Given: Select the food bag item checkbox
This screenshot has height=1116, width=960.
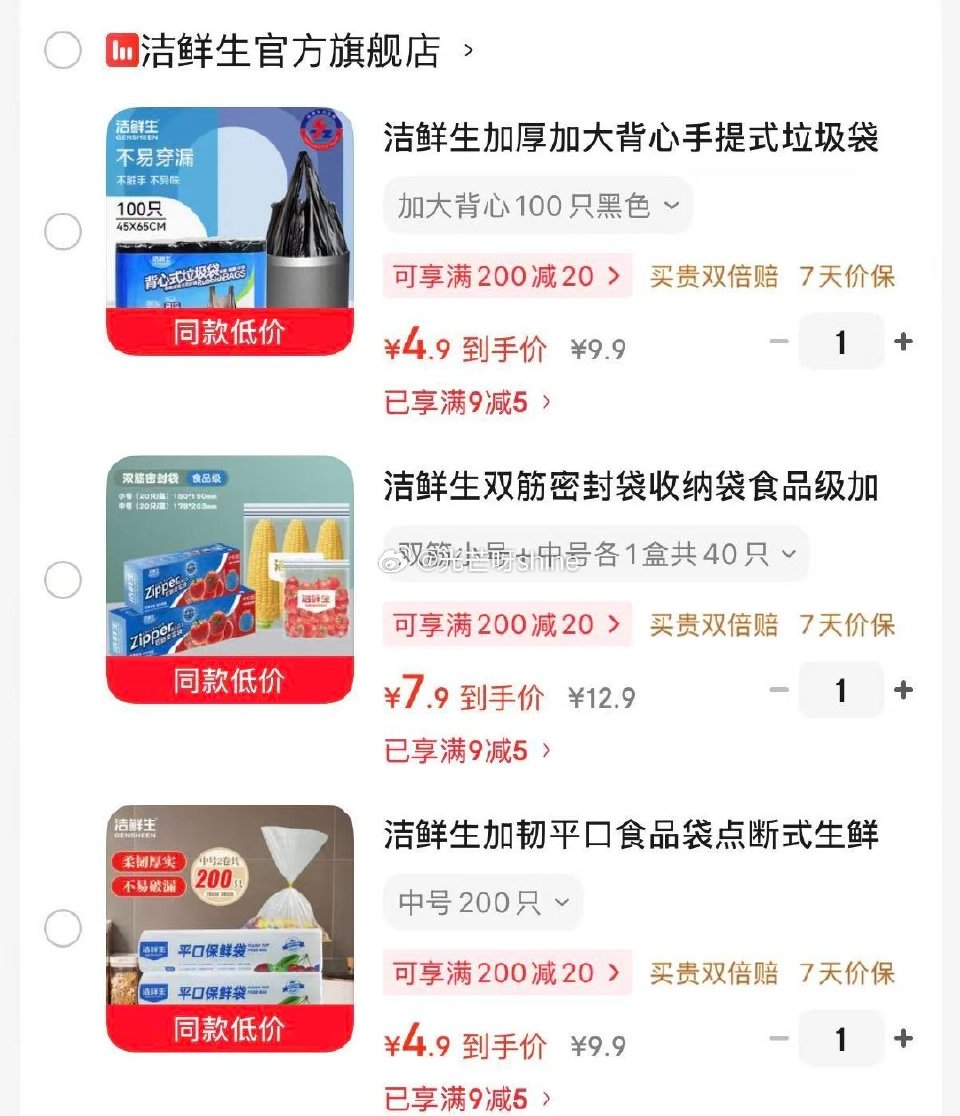Looking at the screenshot, I should point(62,928).
